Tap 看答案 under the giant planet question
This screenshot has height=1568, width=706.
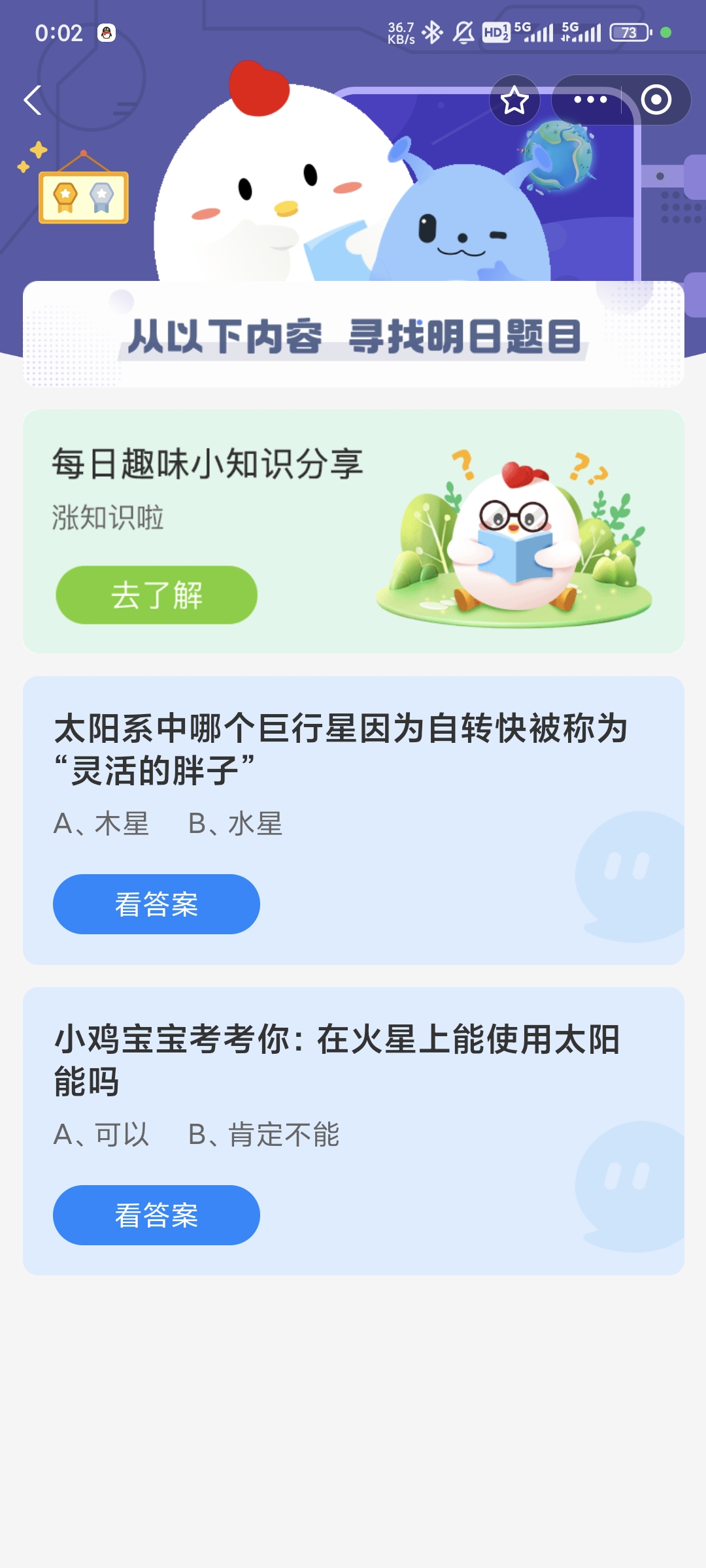155,904
